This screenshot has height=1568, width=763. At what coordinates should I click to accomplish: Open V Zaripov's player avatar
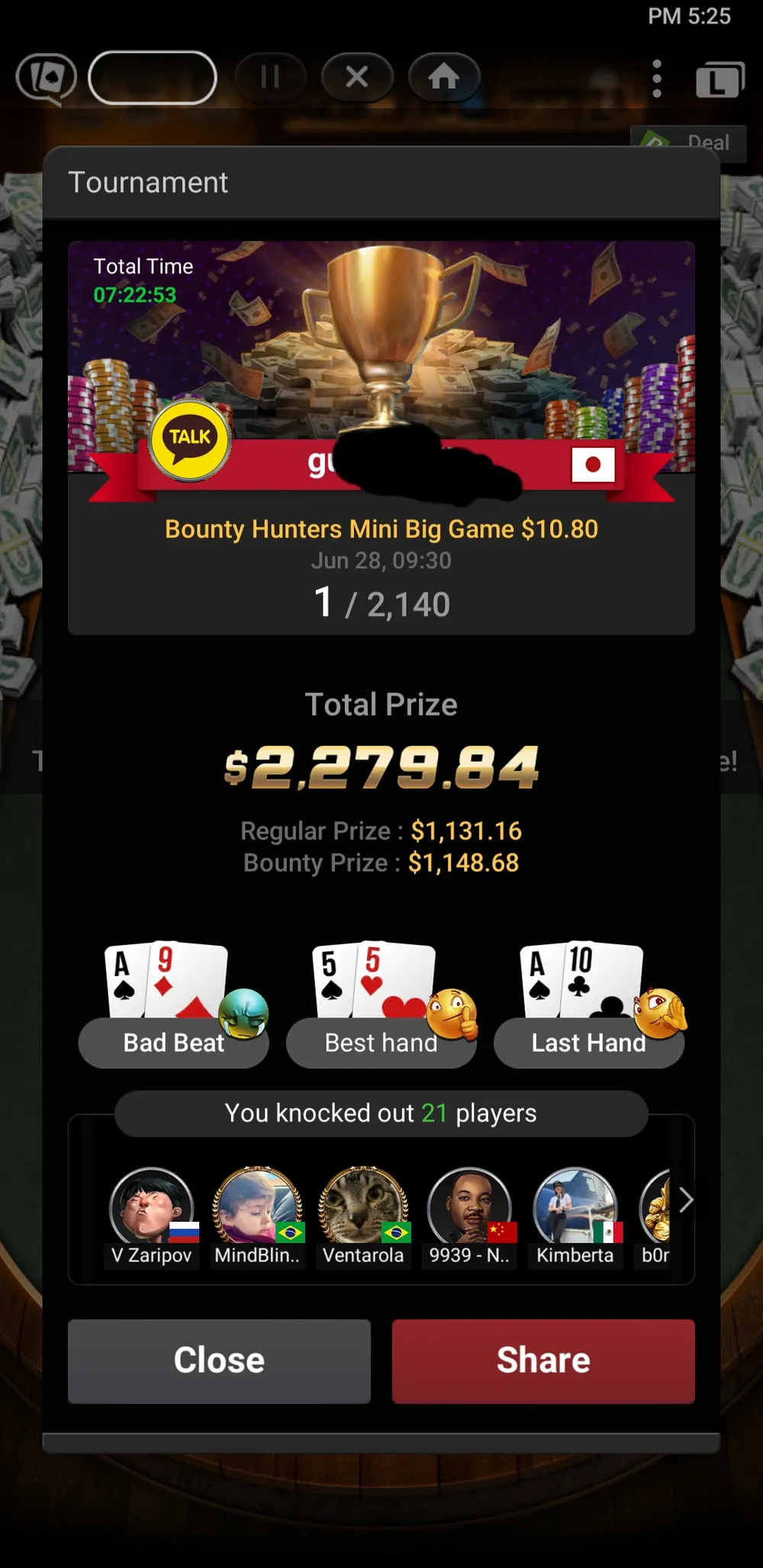coord(151,1207)
